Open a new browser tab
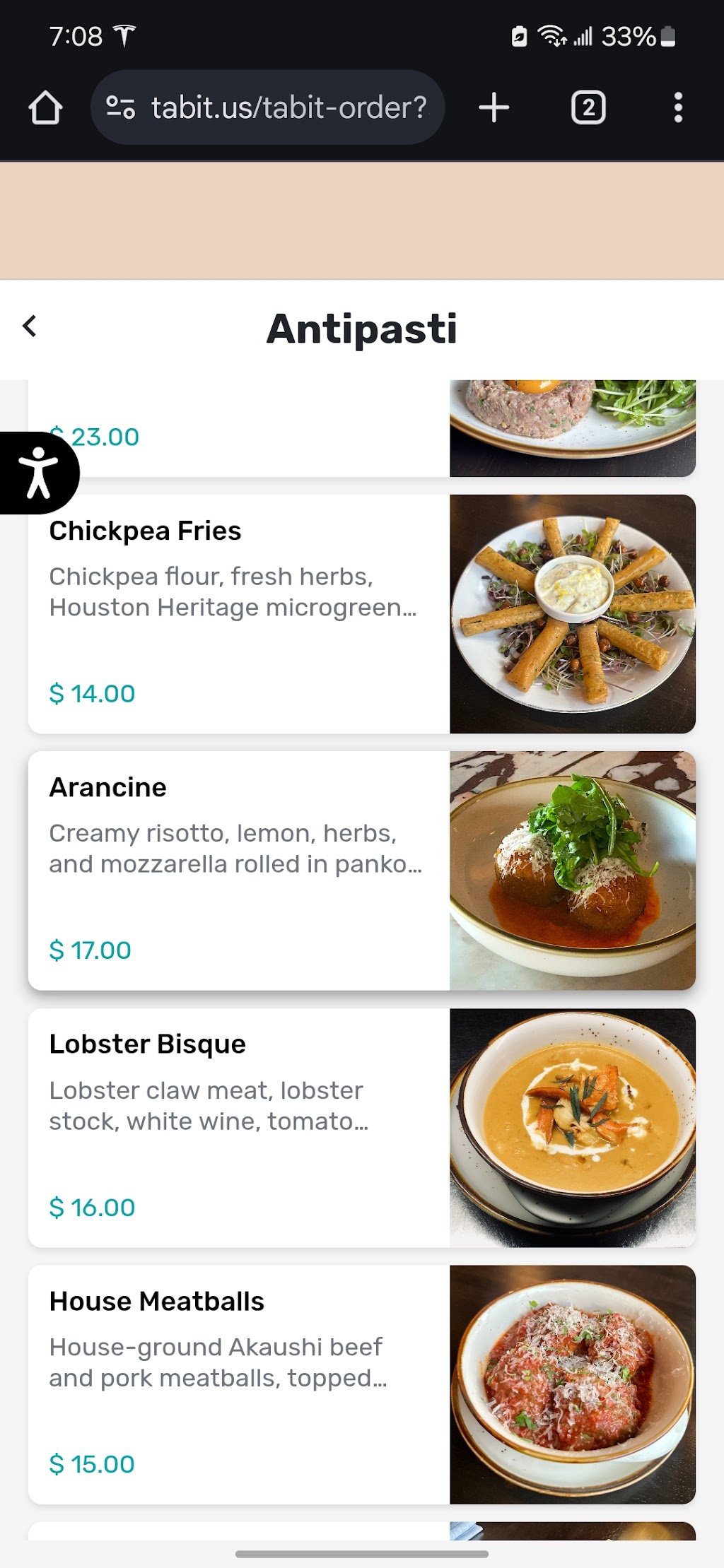The image size is (724, 1568). [x=494, y=107]
